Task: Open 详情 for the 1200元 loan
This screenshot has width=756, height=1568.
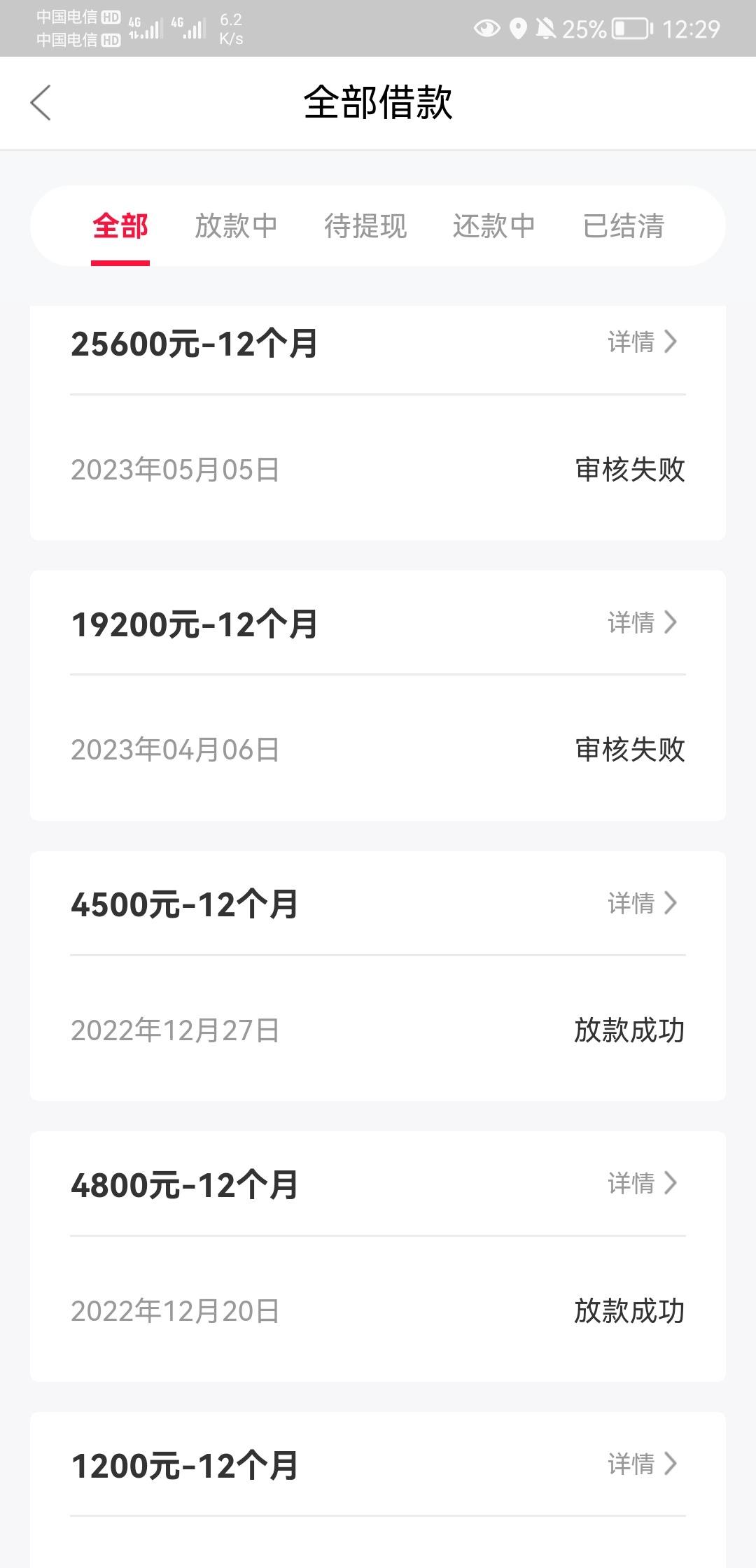Action: (642, 1464)
